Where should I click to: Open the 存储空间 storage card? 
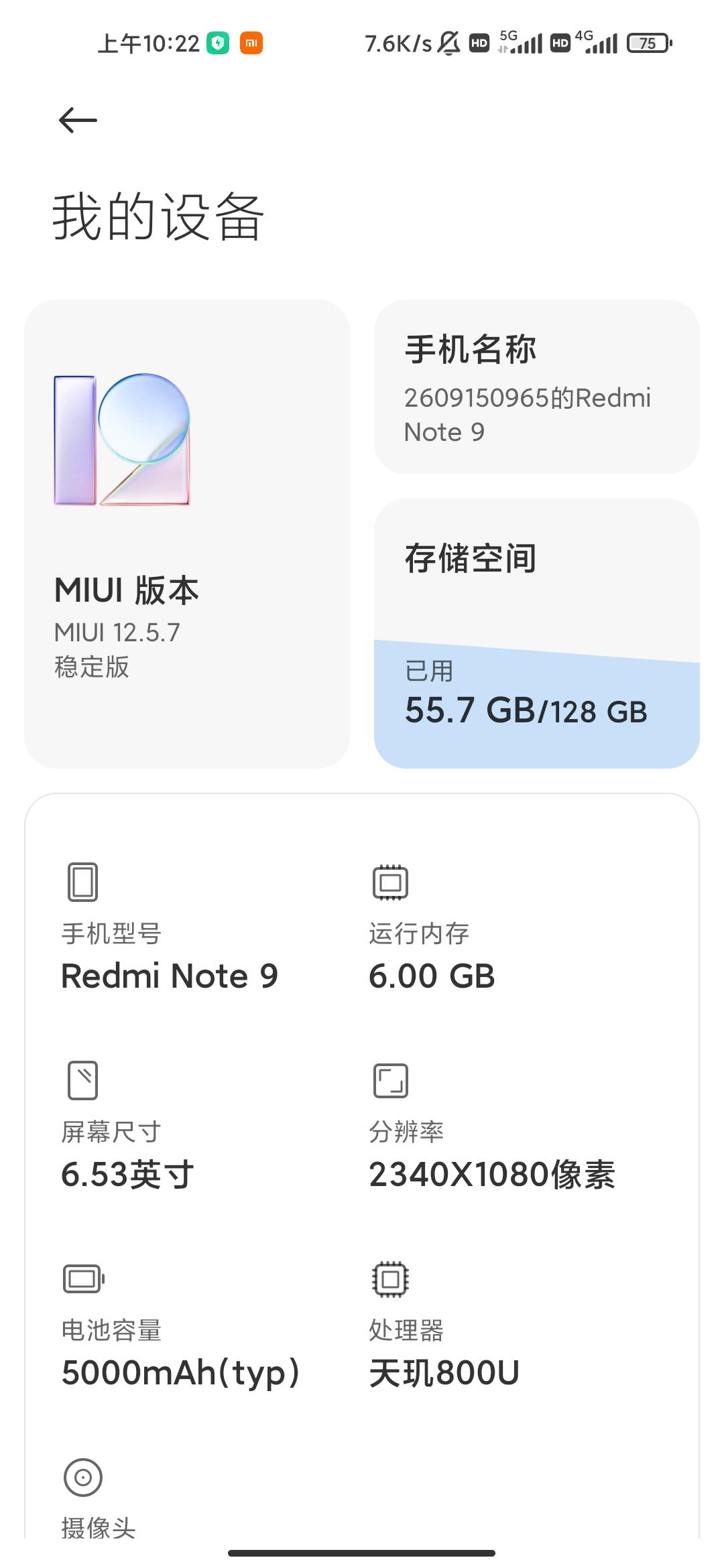coord(536,633)
